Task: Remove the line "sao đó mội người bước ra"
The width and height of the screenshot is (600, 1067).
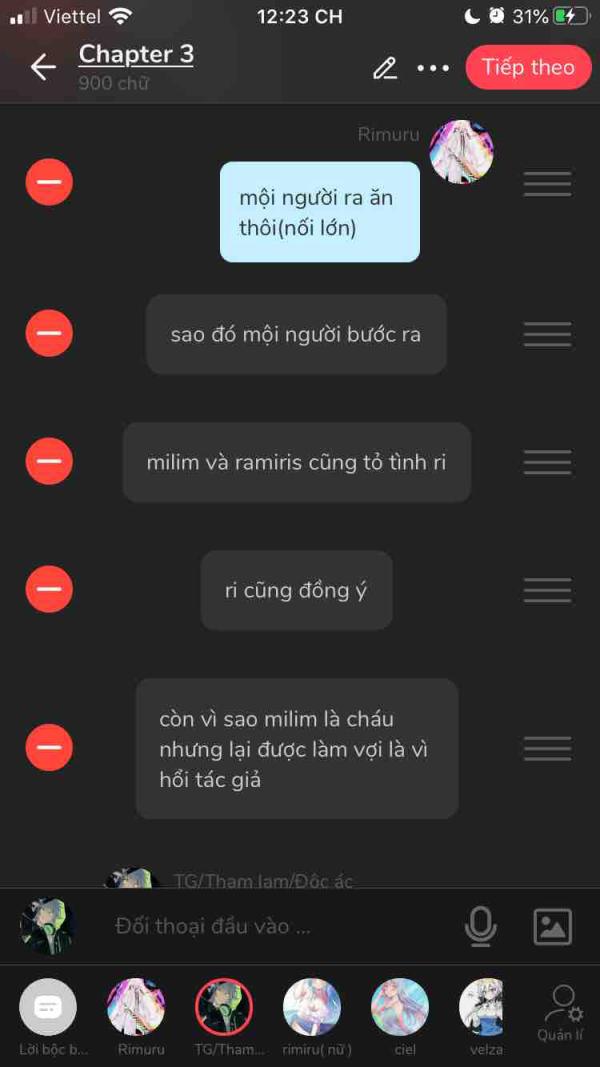Action: [x=49, y=333]
